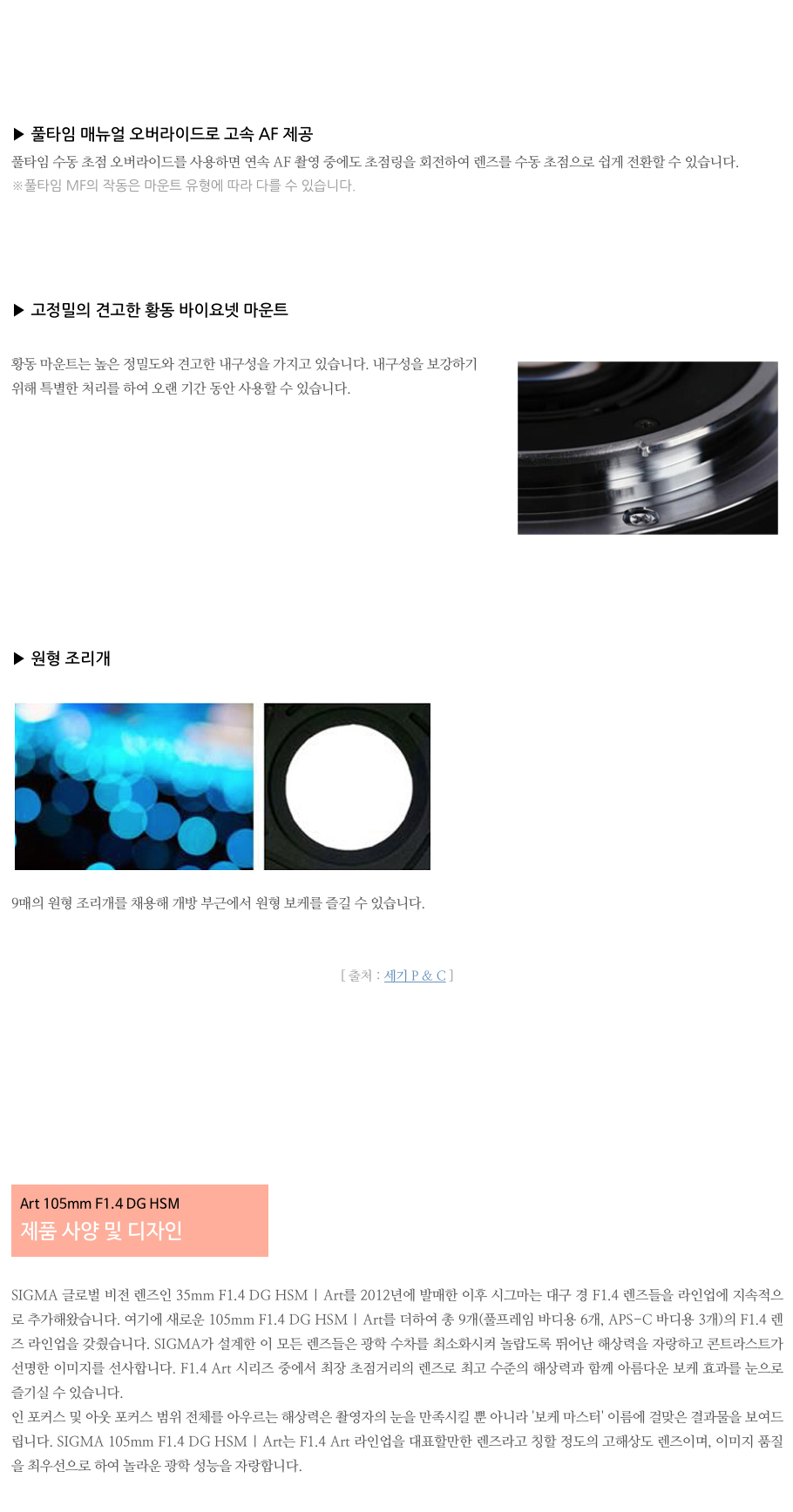The width and height of the screenshot is (793, 1512).
Task: Open the 세기 P & C source link
Action: click(x=415, y=975)
